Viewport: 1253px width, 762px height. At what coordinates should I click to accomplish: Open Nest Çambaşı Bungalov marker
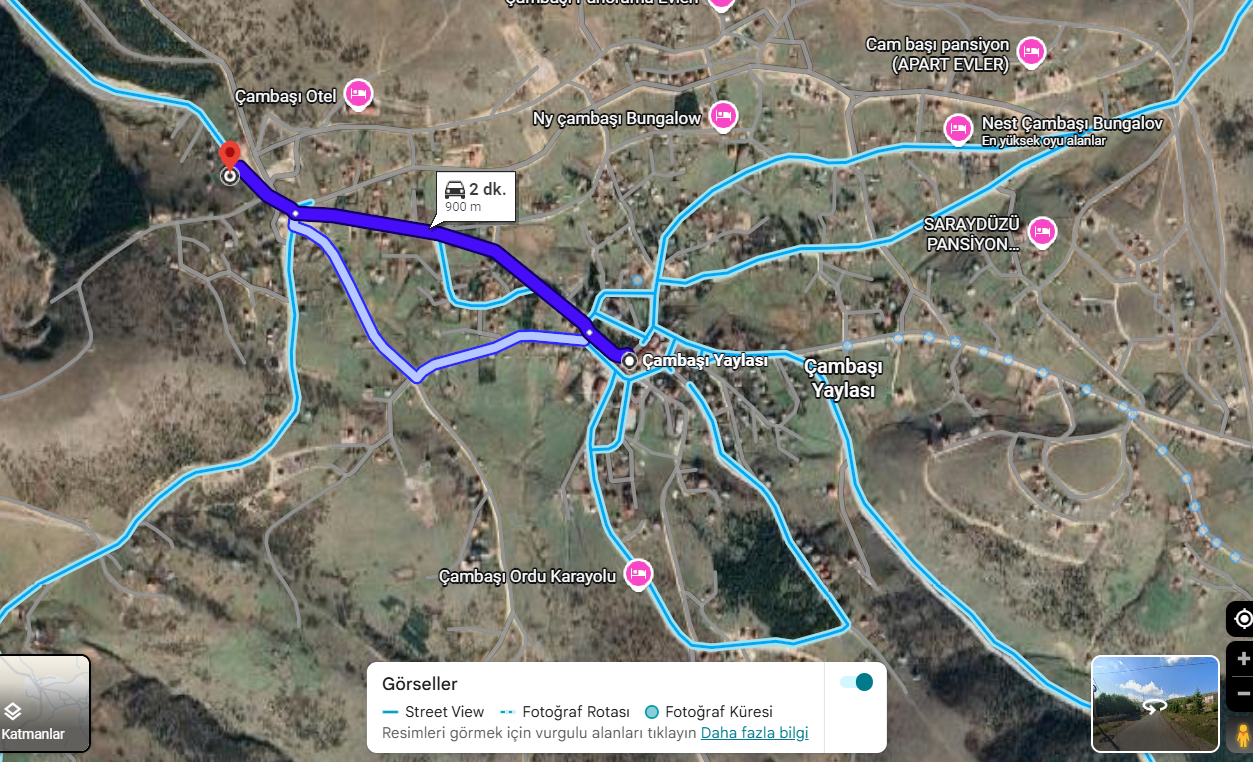click(x=958, y=128)
